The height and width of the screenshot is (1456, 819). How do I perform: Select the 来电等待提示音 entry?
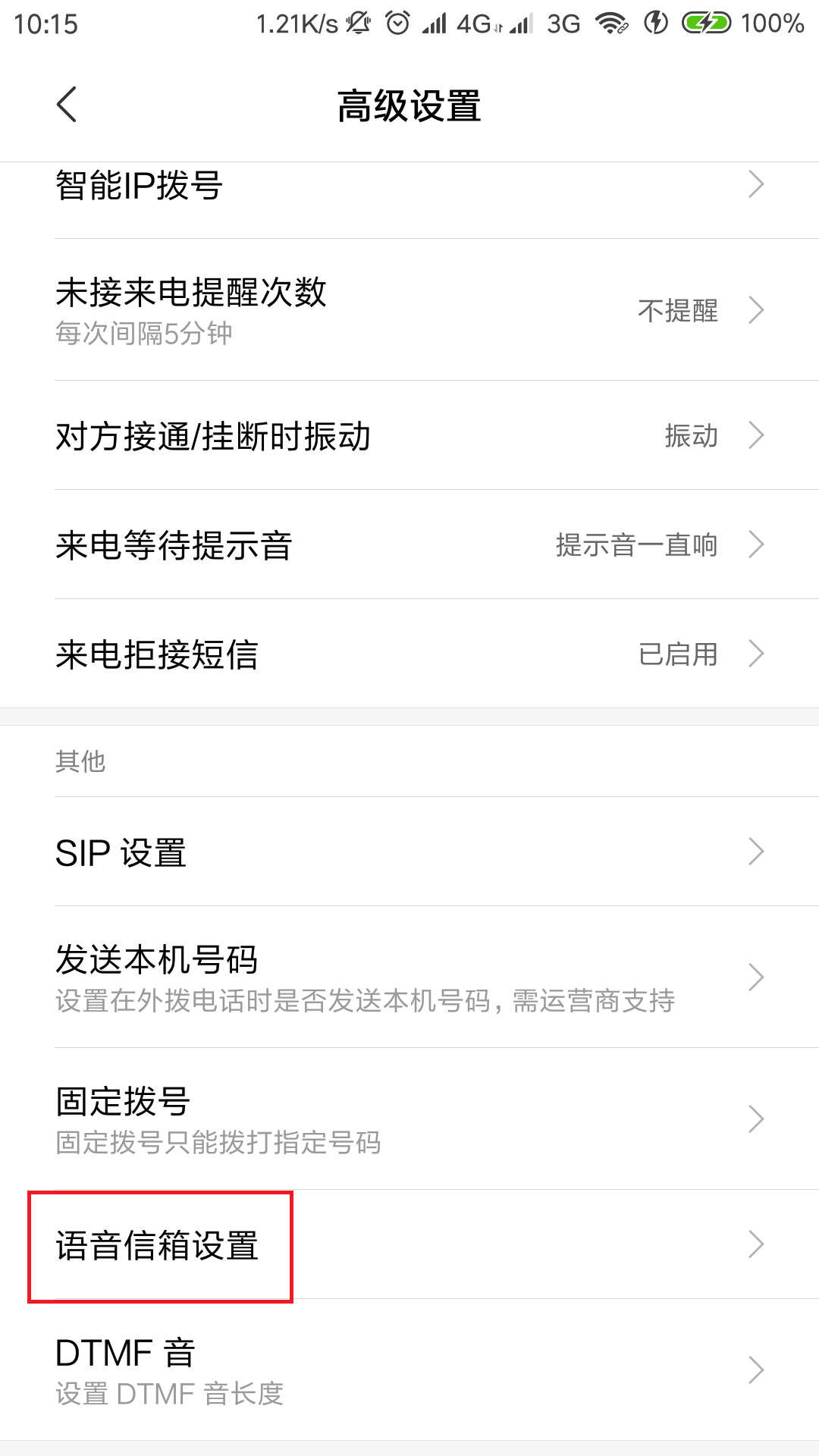(x=409, y=544)
